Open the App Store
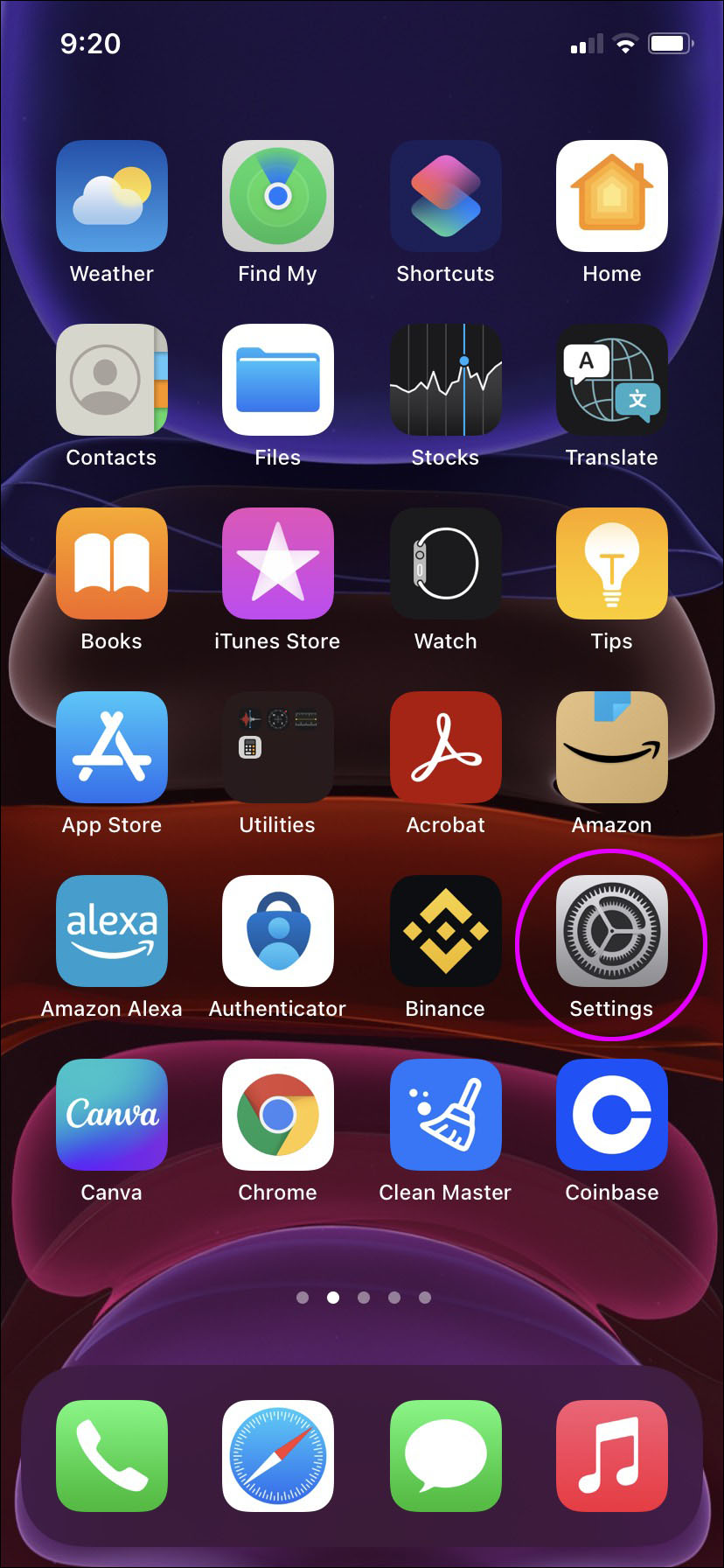Image resolution: width=724 pixels, height=1568 pixels. tap(112, 747)
